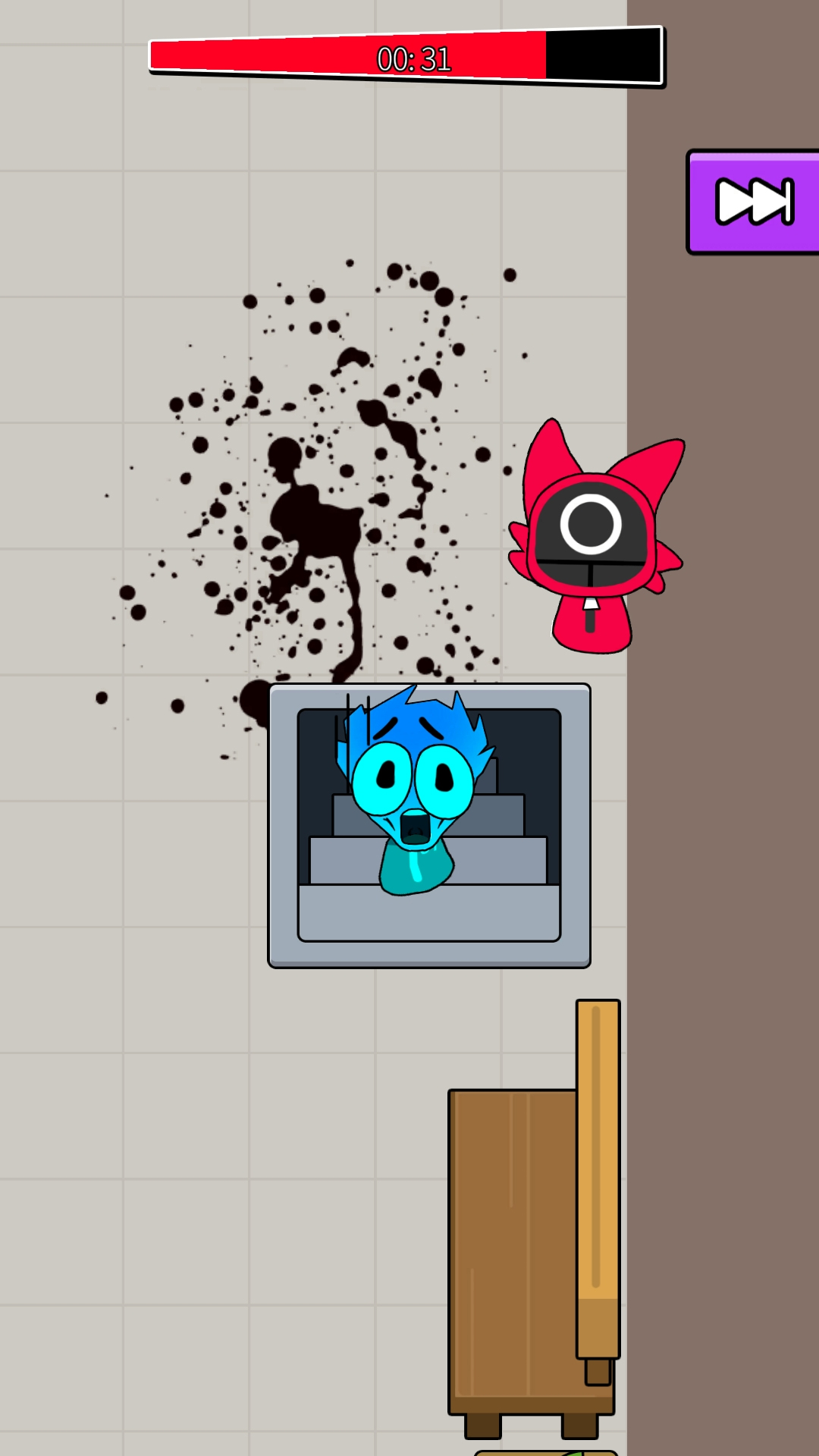Viewport: 819px width, 1456px height.
Task: Tap the purple skip forward button
Action: click(x=753, y=202)
